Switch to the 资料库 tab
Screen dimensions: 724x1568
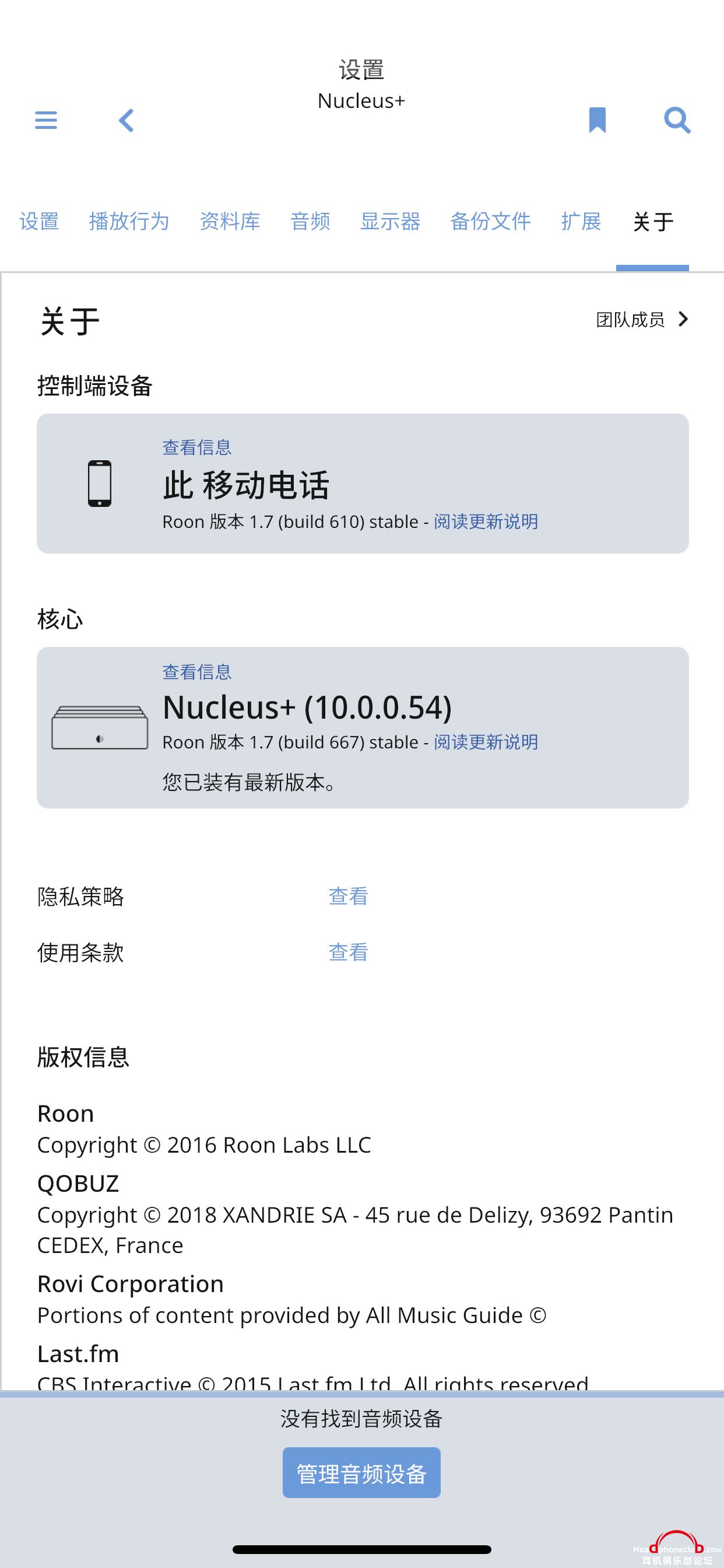[229, 221]
